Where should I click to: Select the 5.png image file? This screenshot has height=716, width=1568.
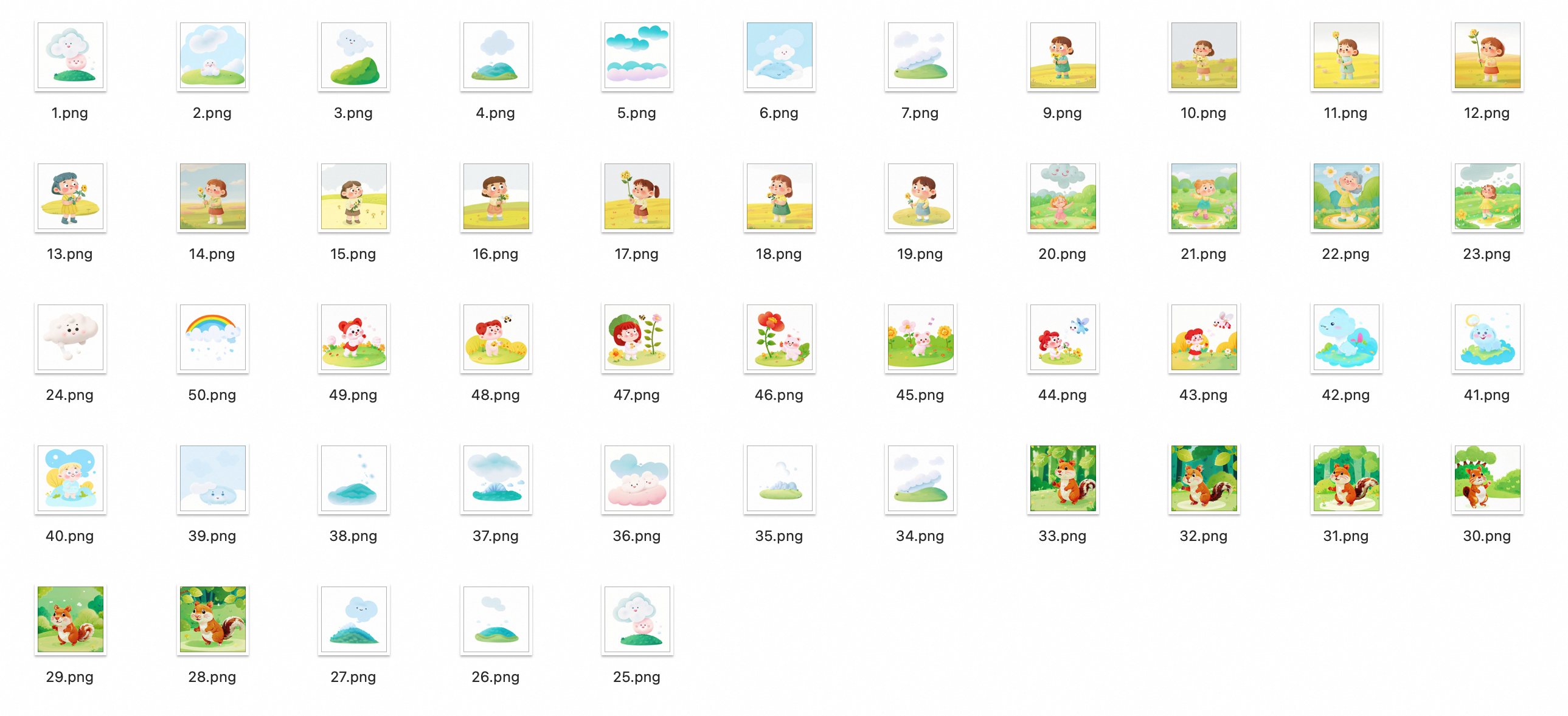(x=637, y=55)
